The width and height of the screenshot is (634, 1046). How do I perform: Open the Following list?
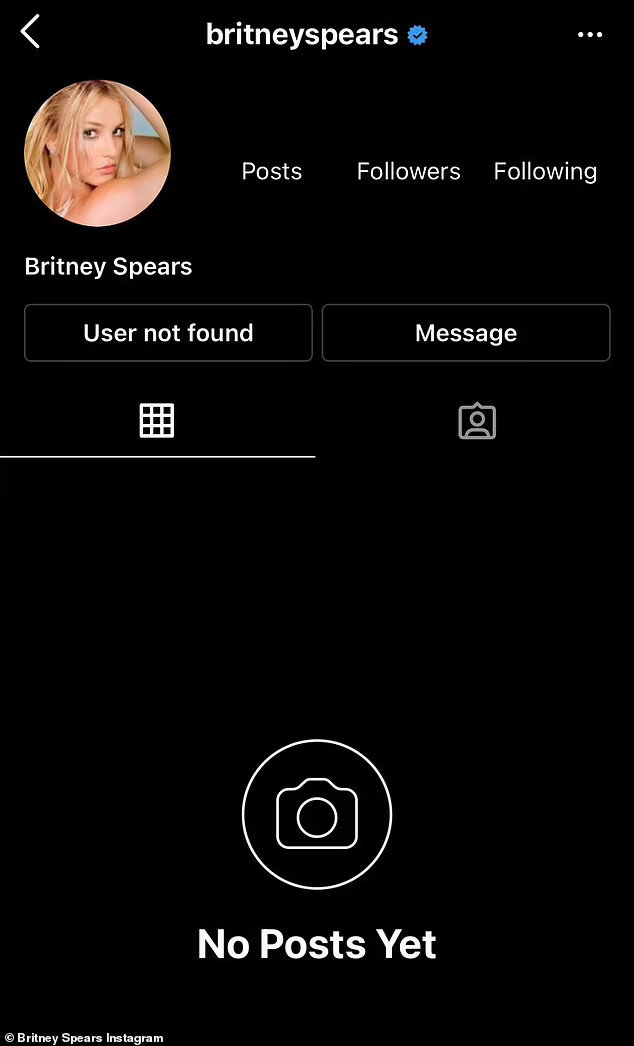[x=545, y=171]
